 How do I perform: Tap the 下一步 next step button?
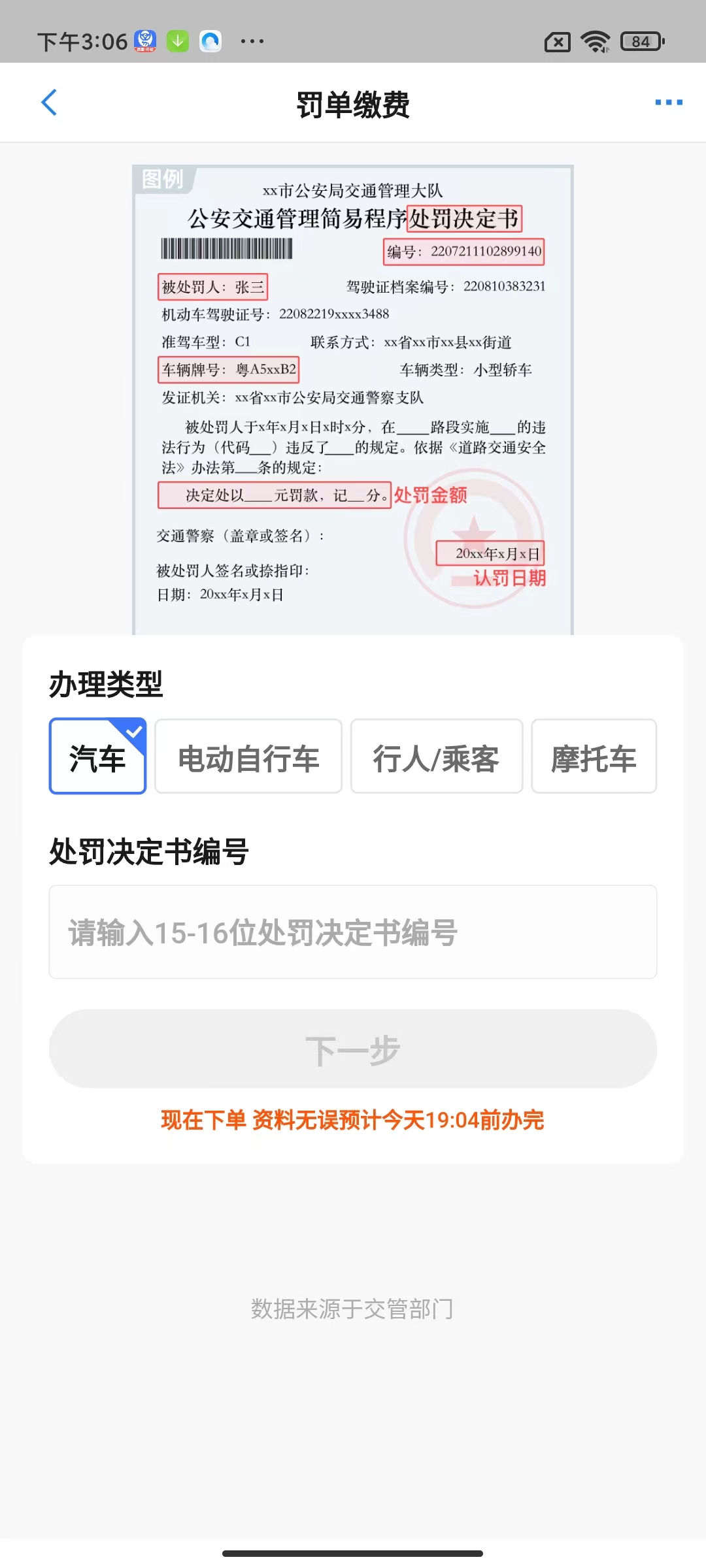[x=353, y=1049]
